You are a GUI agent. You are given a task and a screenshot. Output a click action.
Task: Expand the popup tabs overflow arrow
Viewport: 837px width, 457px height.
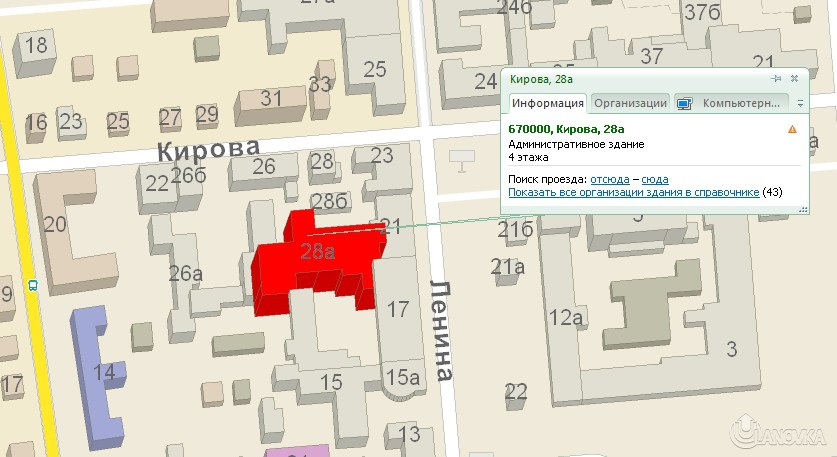point(800,103)
